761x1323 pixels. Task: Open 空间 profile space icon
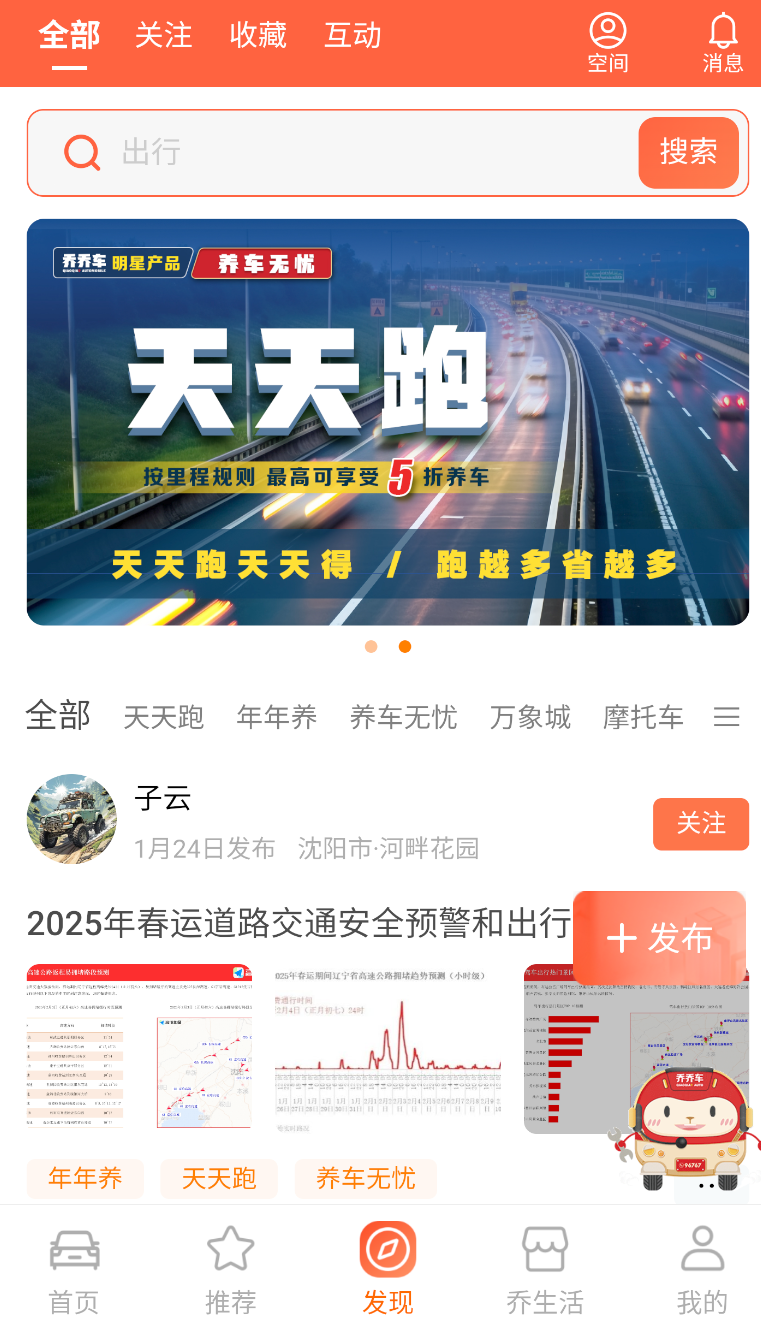[x=607, y=43]
